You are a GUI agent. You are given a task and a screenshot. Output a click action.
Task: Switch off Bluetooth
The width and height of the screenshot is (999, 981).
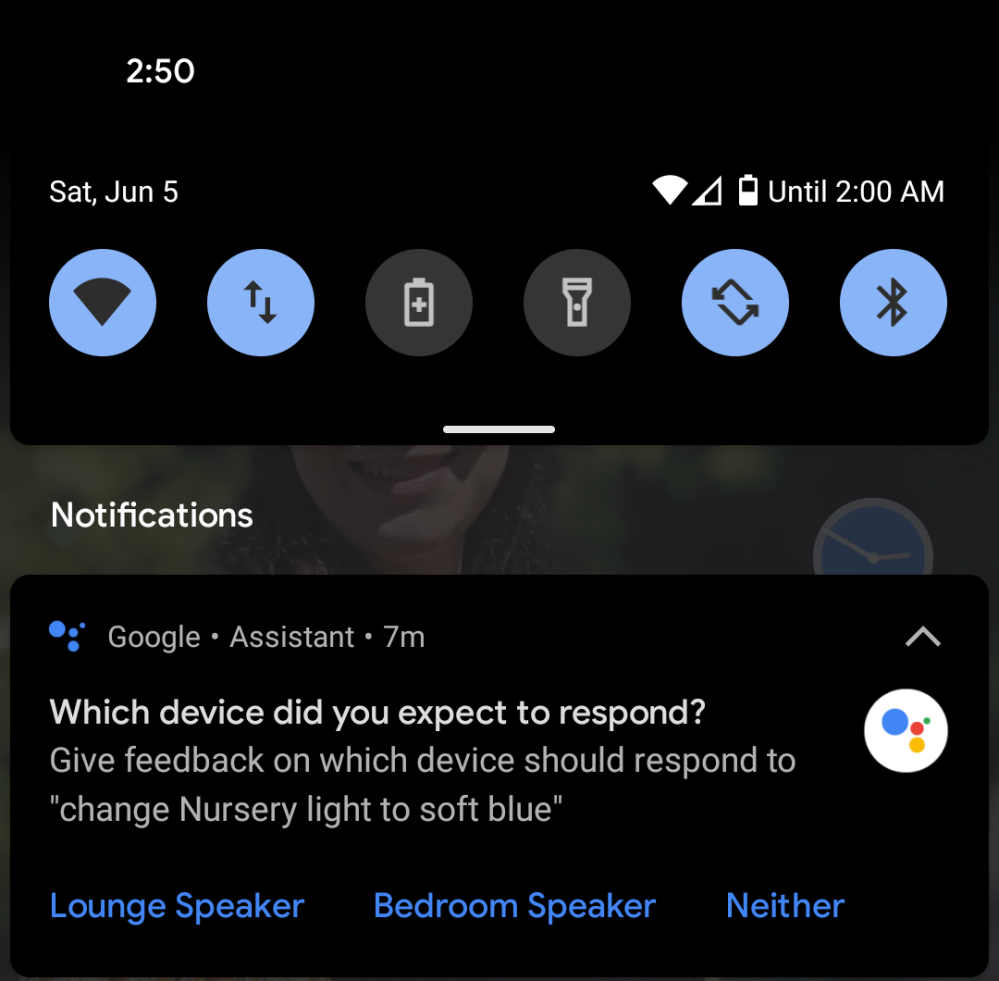(893, 302)
